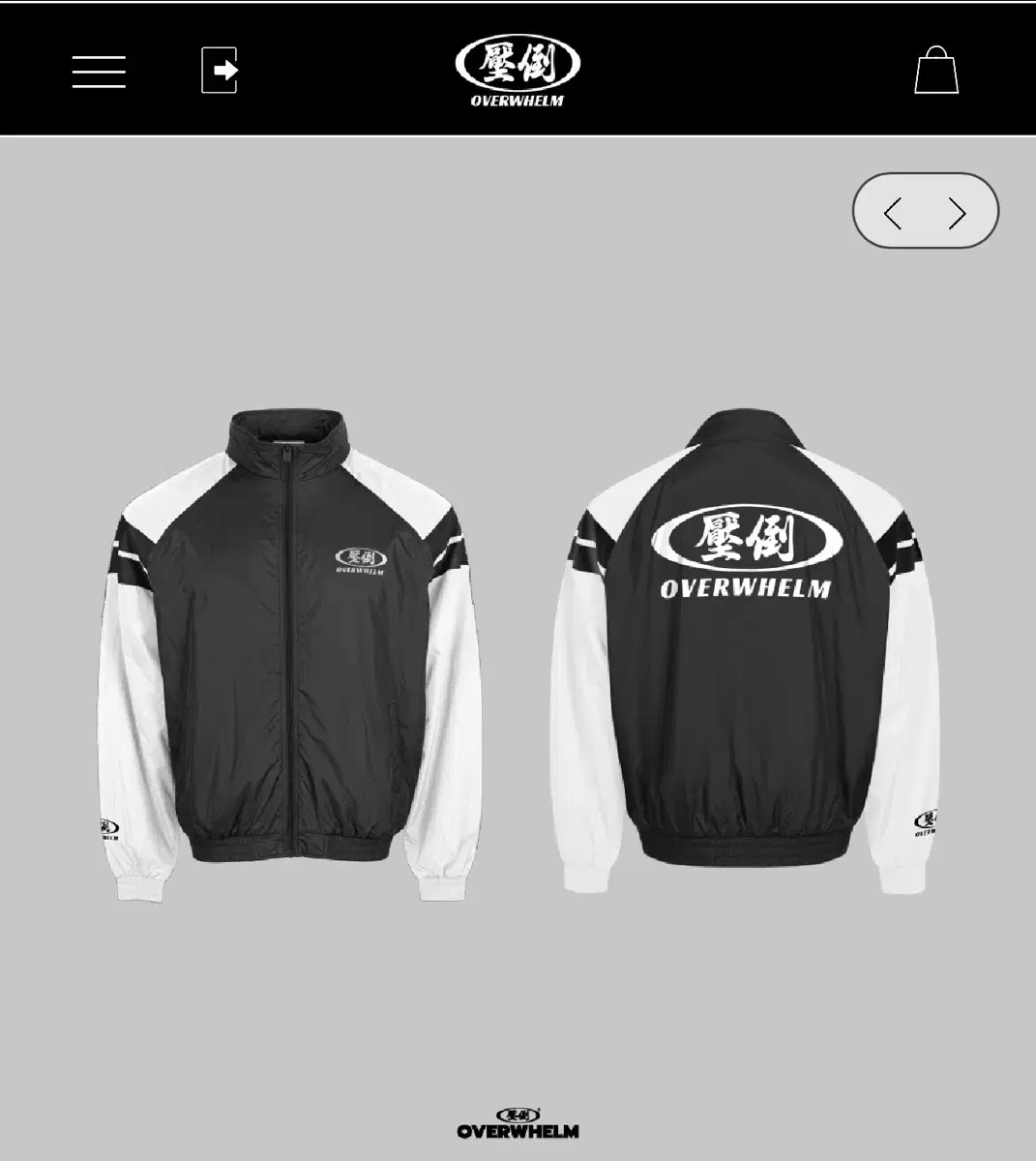Open the hamburger navigation menu
1036x1161 pixels.
(x=98, y=72)
